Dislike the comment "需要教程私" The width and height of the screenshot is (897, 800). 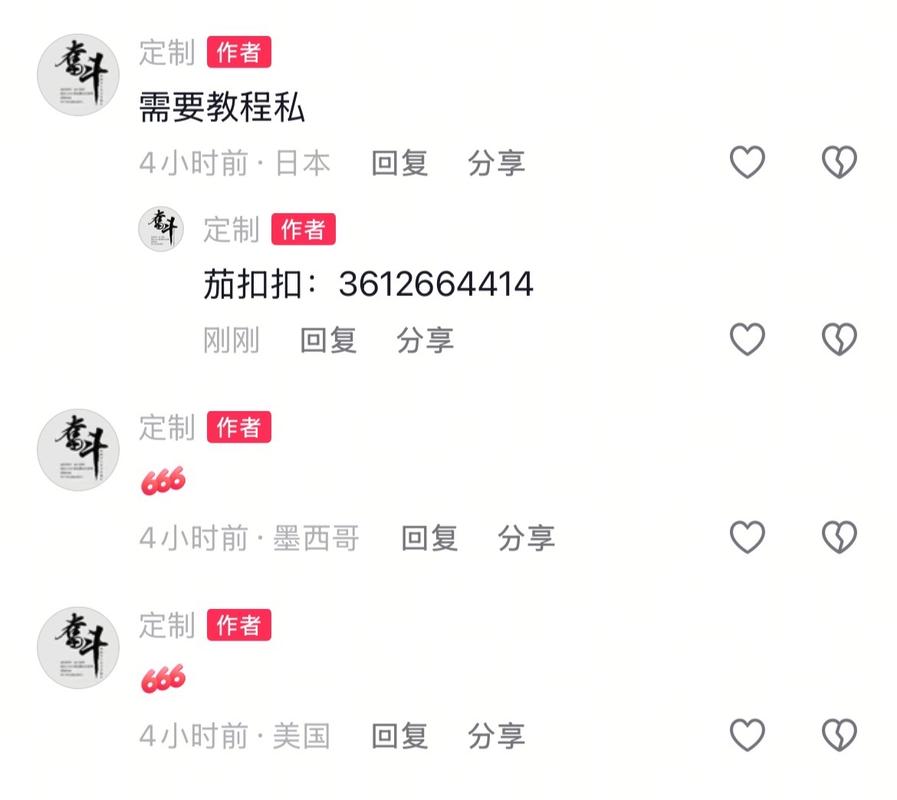(839, 162)
